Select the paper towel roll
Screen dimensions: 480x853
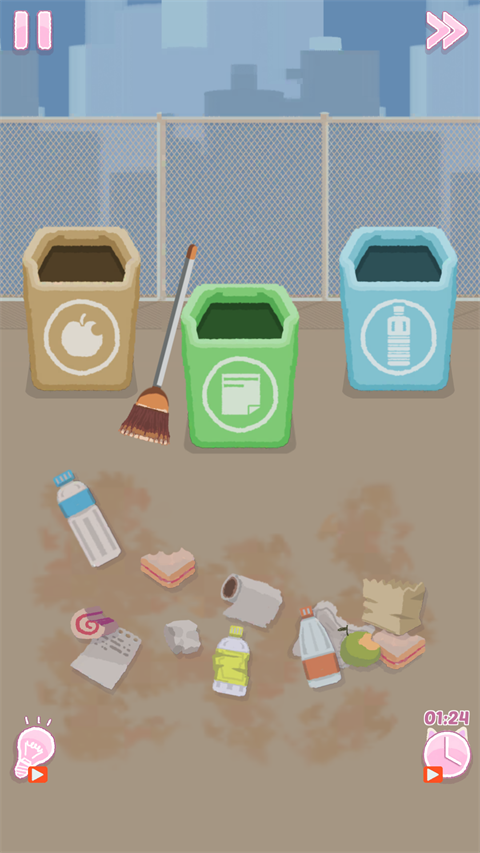[252, 600]
